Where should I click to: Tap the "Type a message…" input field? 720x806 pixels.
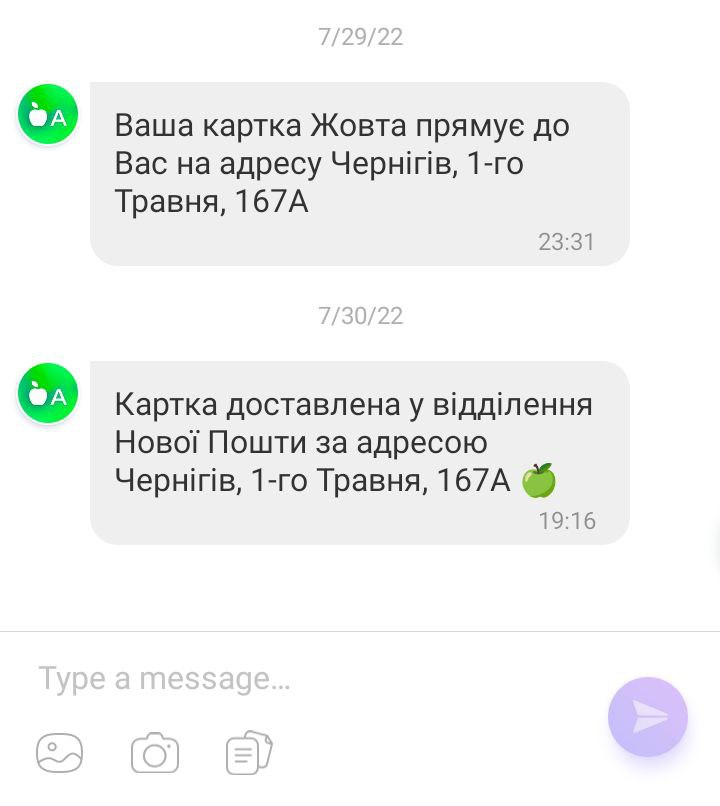pyautogui.click(x=300, y=680)
